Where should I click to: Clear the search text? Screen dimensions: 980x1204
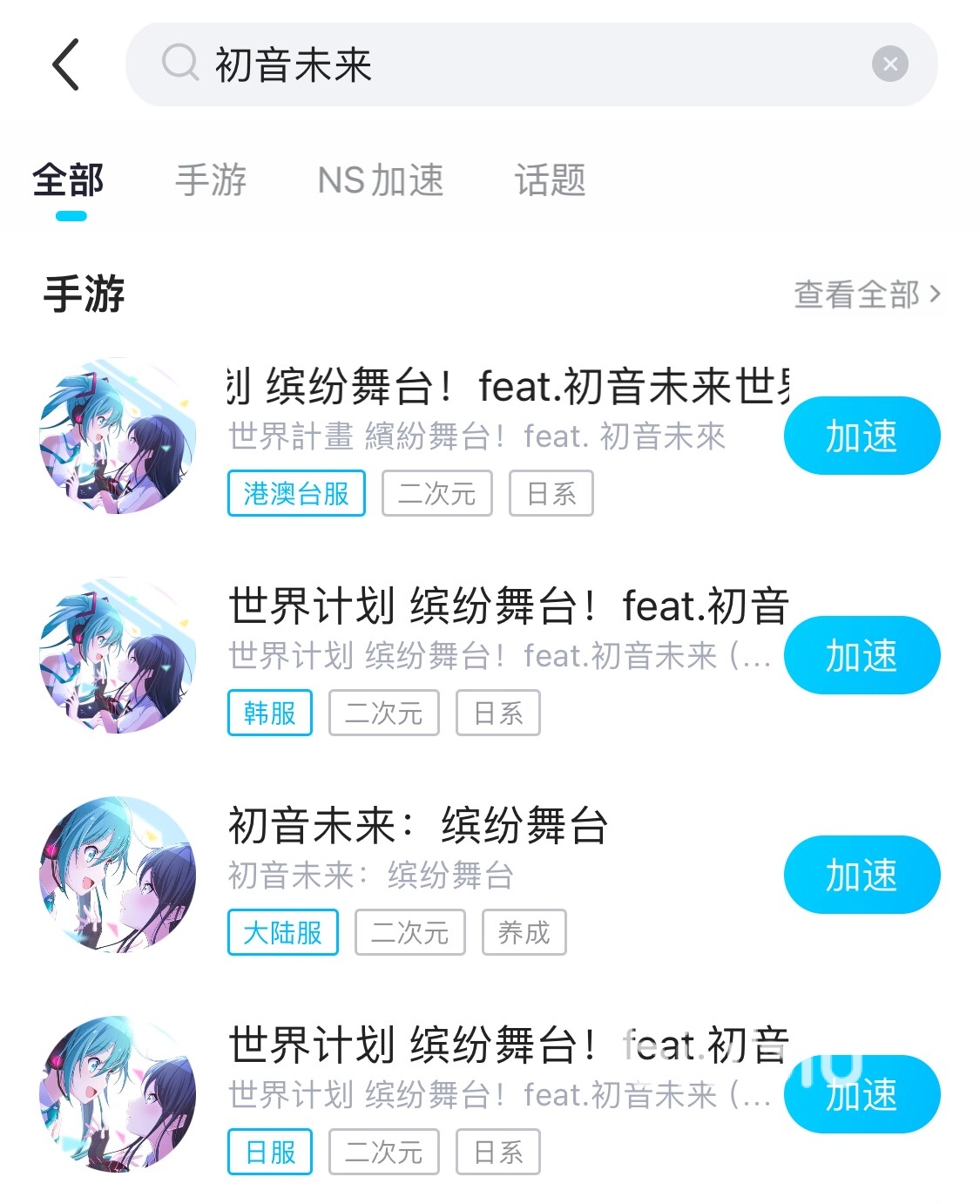[x=889, y=64]
